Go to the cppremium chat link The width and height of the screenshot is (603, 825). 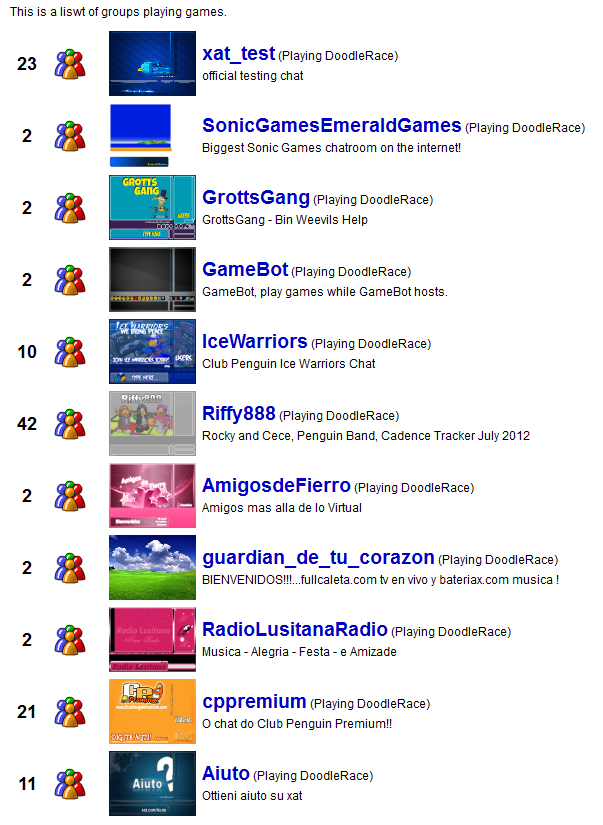click(x=254, y=702)
